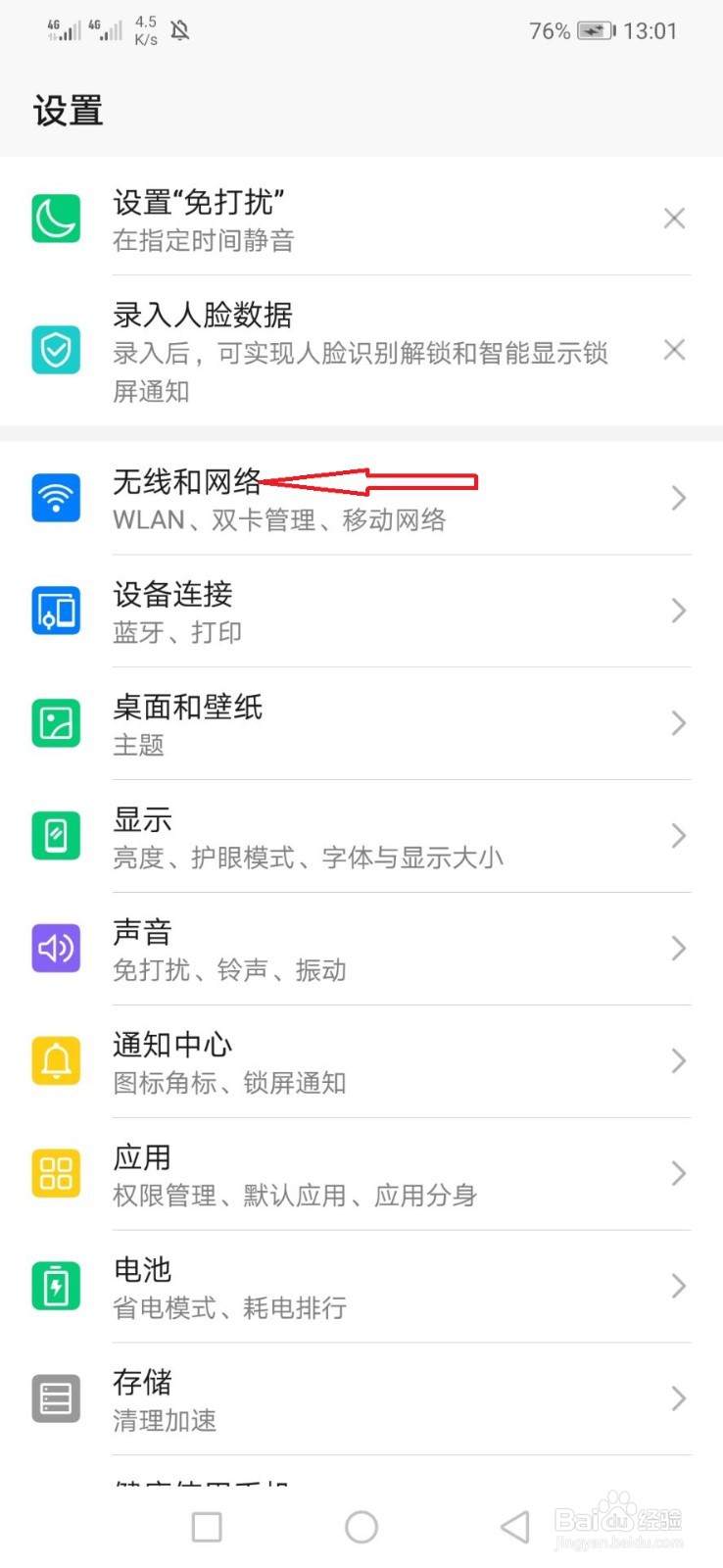The image size is (723, 1568).
Task: Click the face data shield icon
Action: (56, 350)
